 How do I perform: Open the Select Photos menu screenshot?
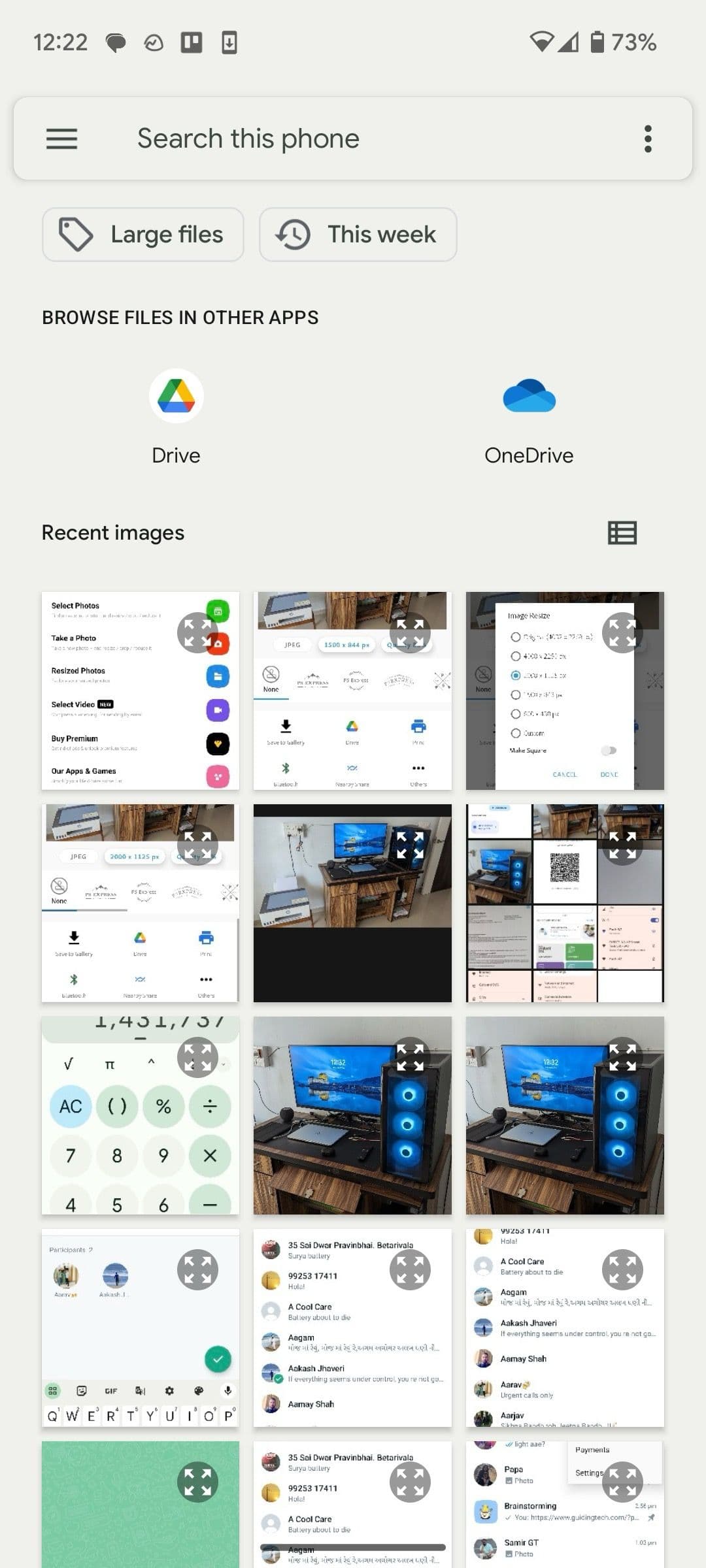pos(198,632)
